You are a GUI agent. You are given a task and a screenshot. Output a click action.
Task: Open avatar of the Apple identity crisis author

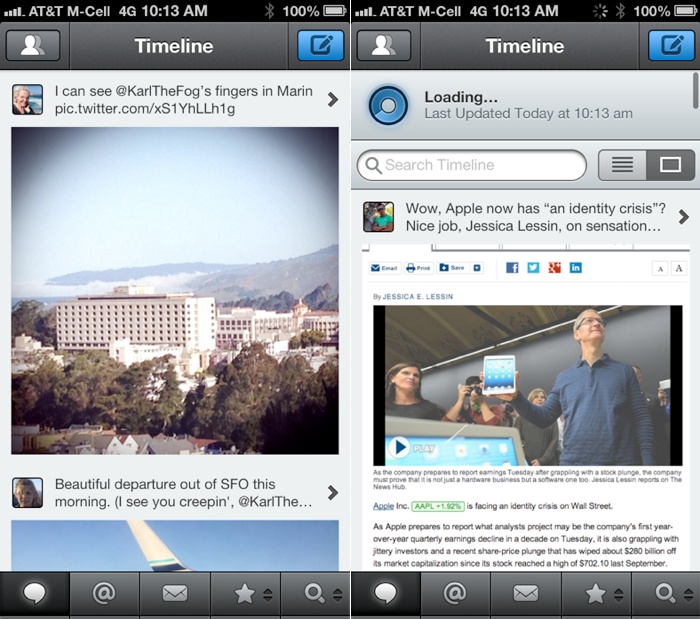click(378, 217)
